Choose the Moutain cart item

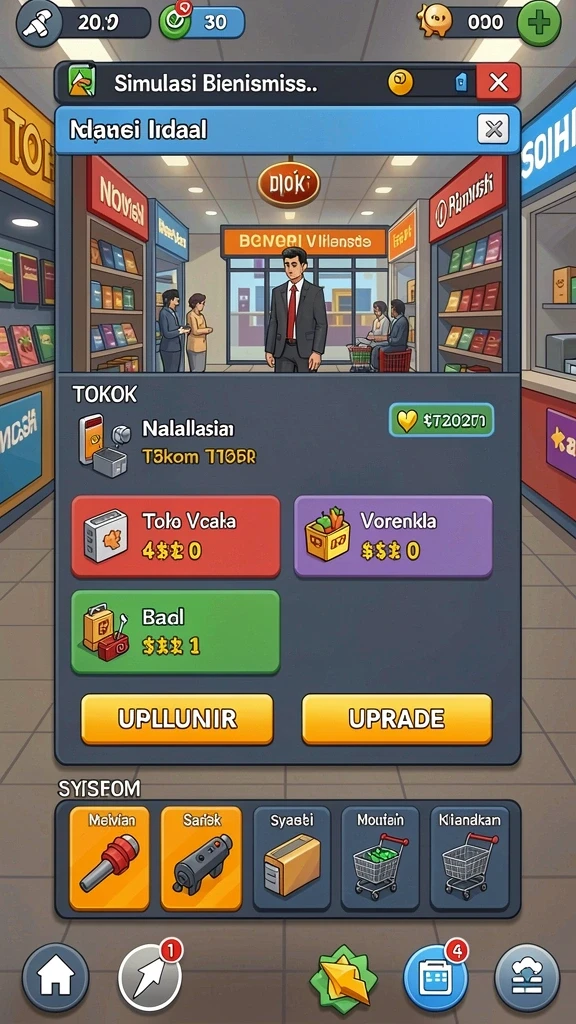tap(380, 858)
